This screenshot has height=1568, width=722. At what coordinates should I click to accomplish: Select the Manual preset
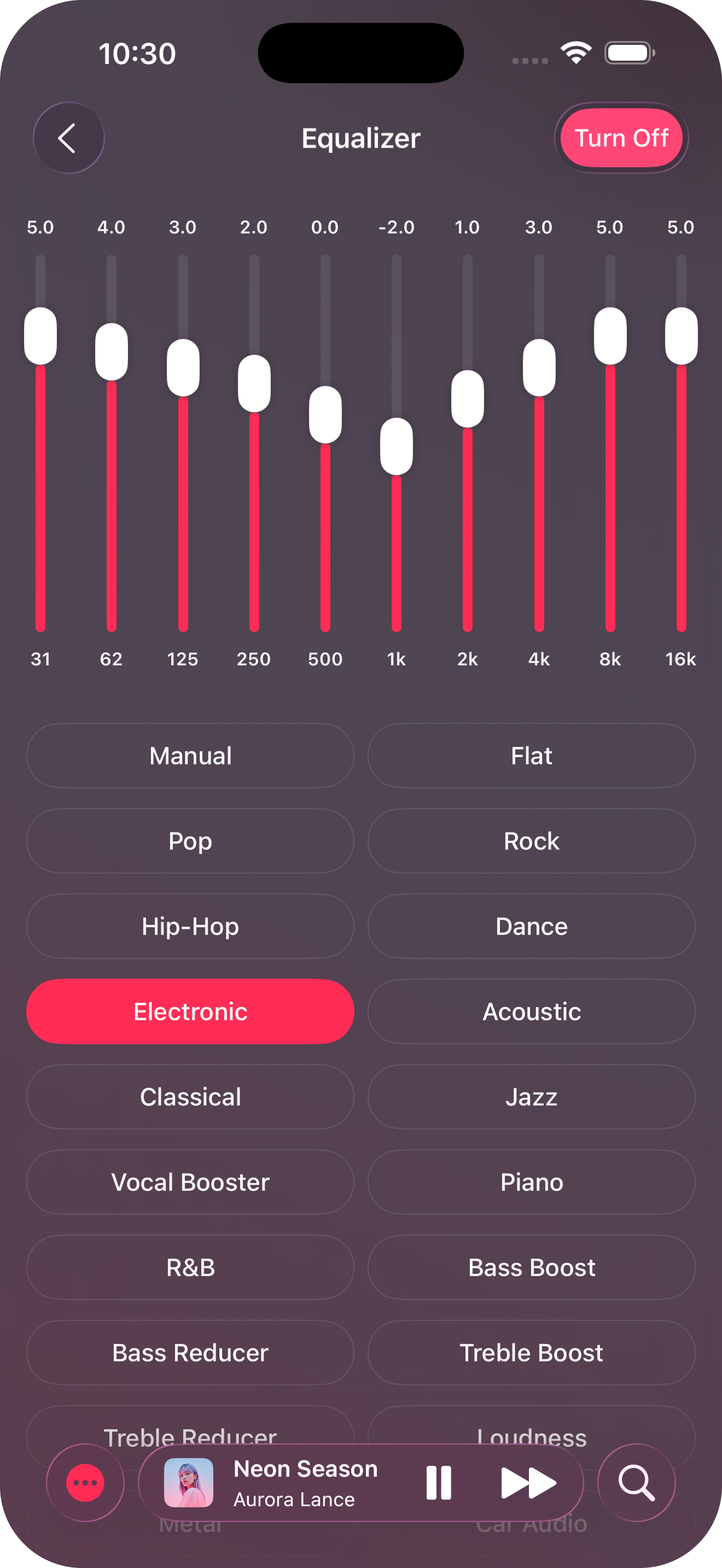click(190, 756)
